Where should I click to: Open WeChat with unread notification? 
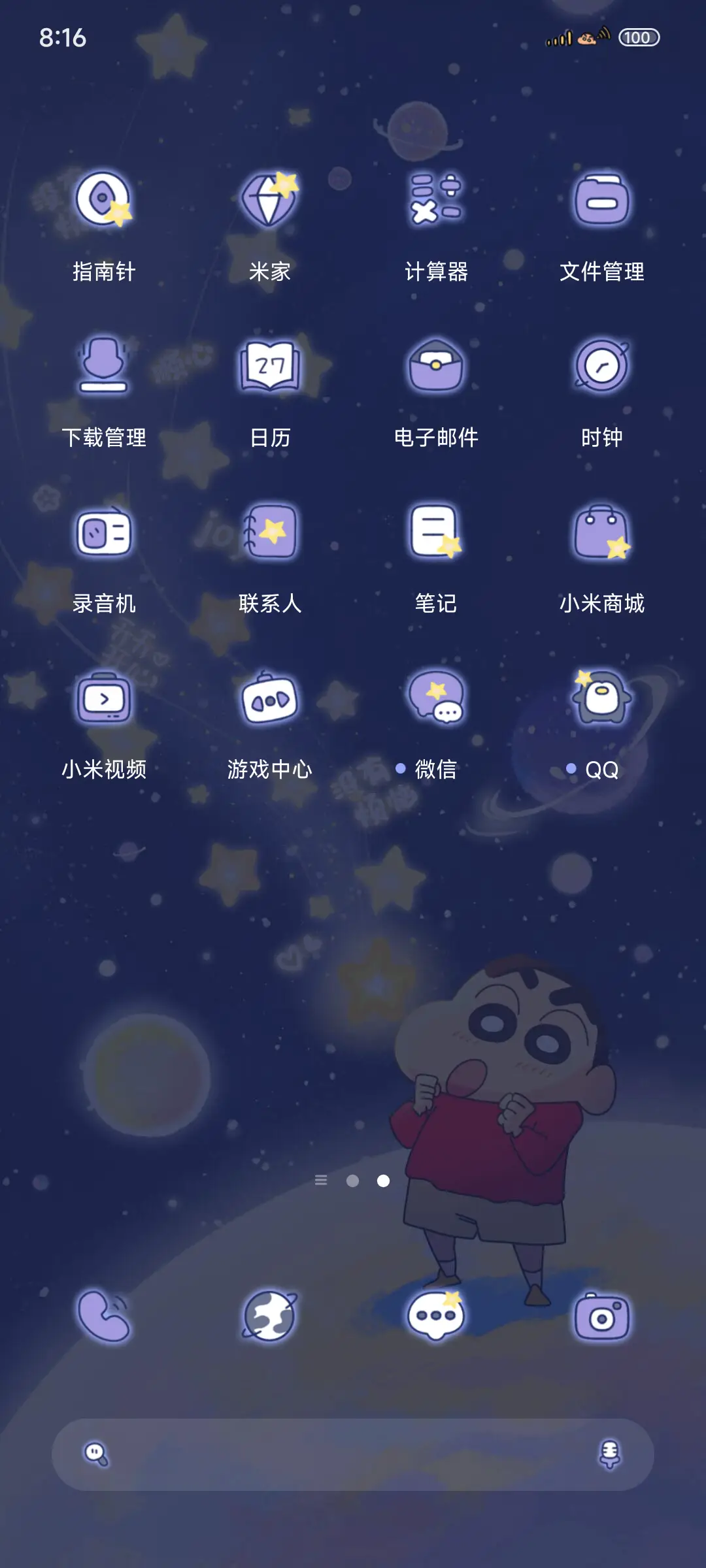pos(435,700)
